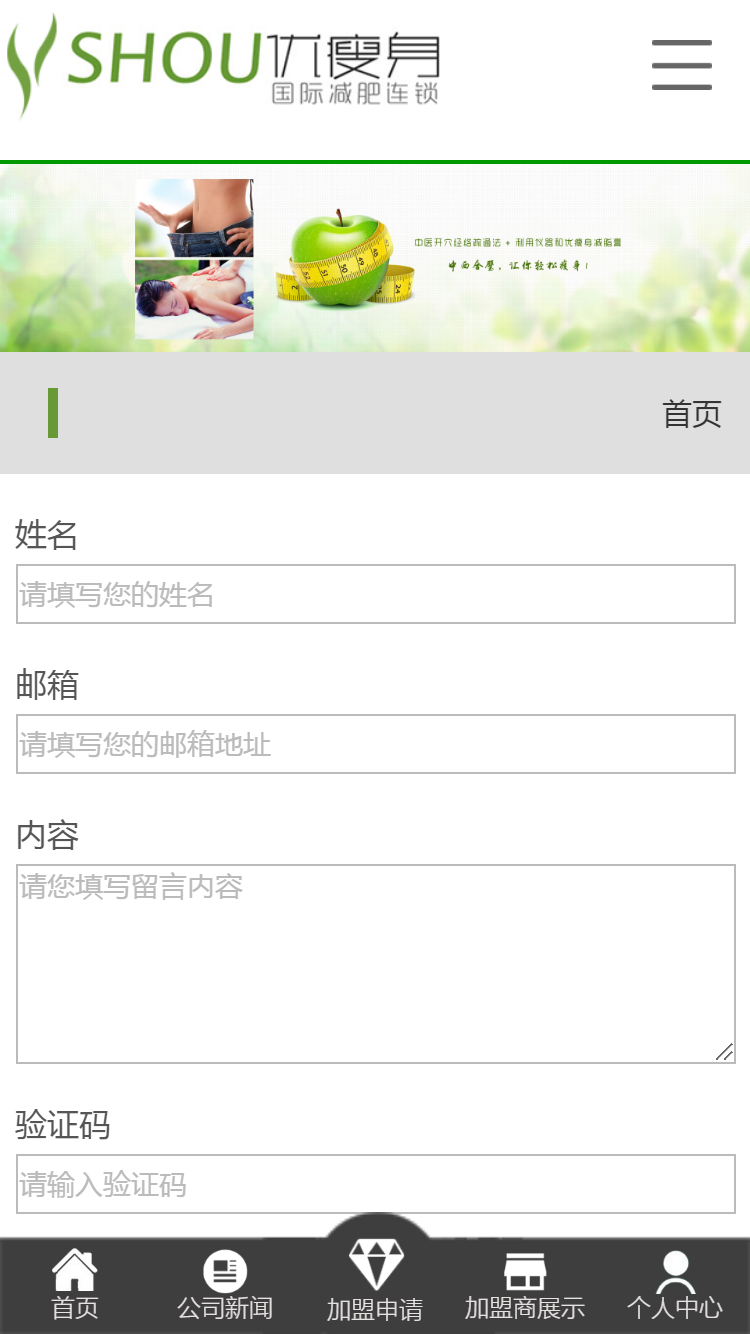
Task: Click the 邮箱 email address field
Action: coord(375,744)
